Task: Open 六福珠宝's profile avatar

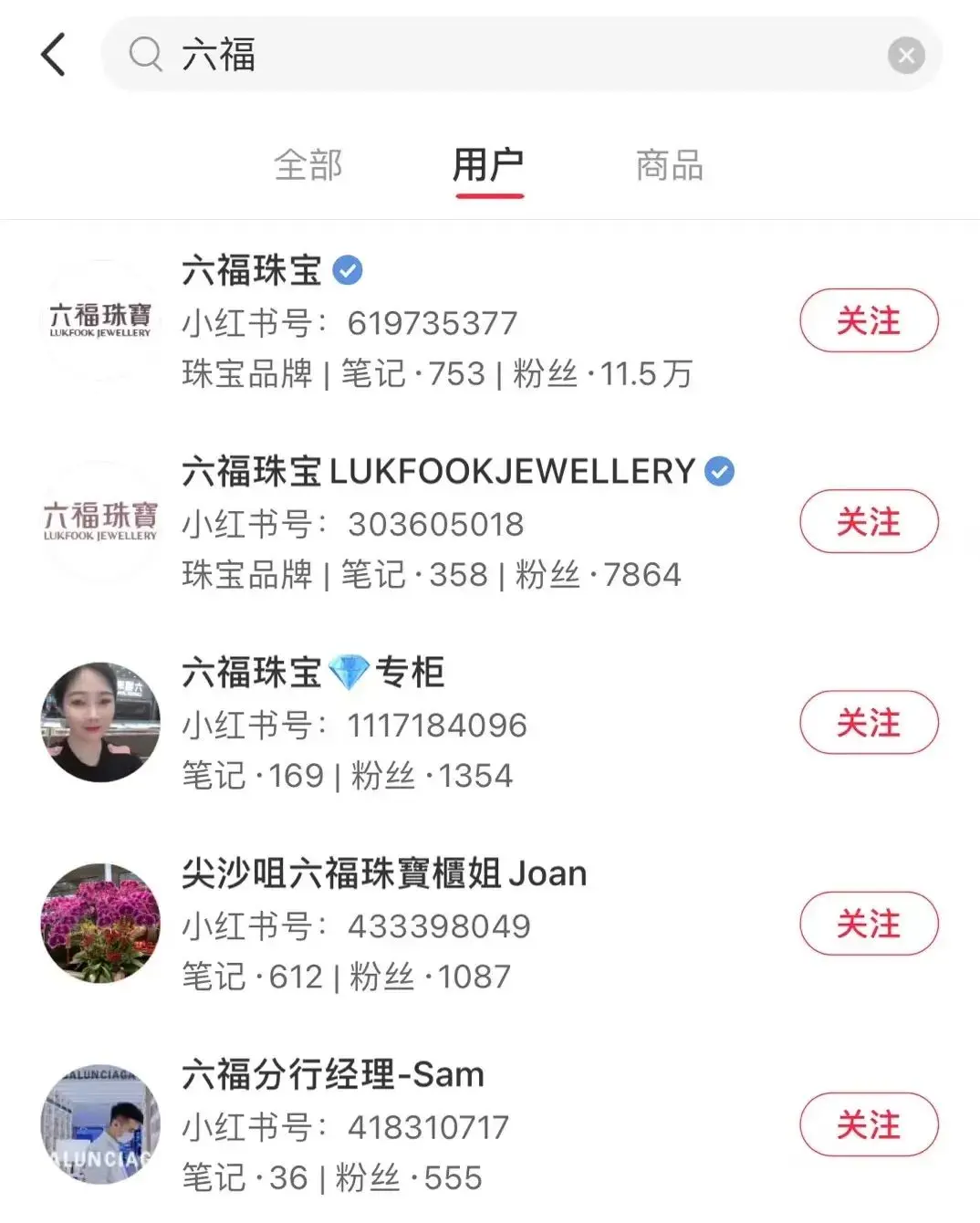Action: coord(100,321)
